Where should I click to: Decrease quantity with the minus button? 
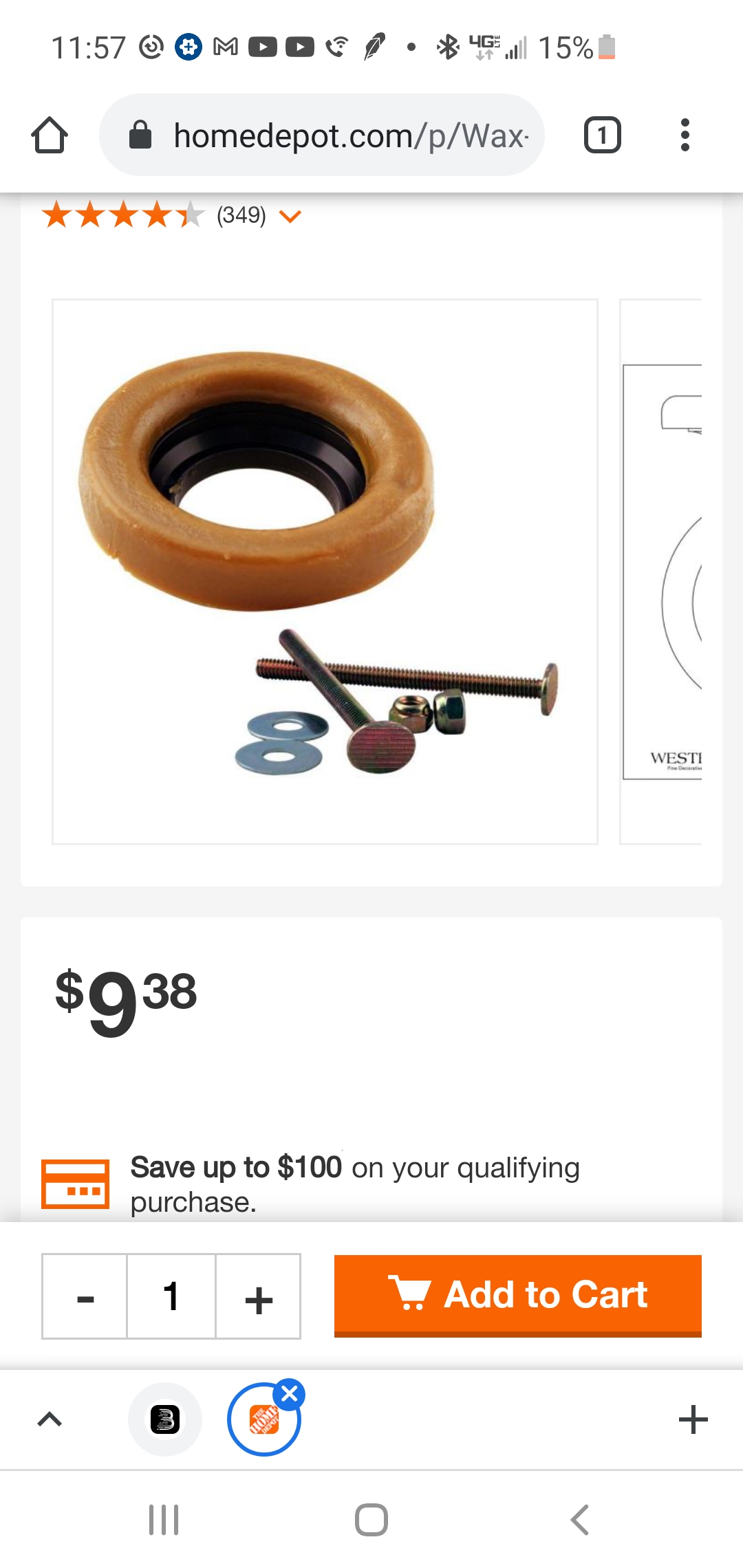point(85,1296)
